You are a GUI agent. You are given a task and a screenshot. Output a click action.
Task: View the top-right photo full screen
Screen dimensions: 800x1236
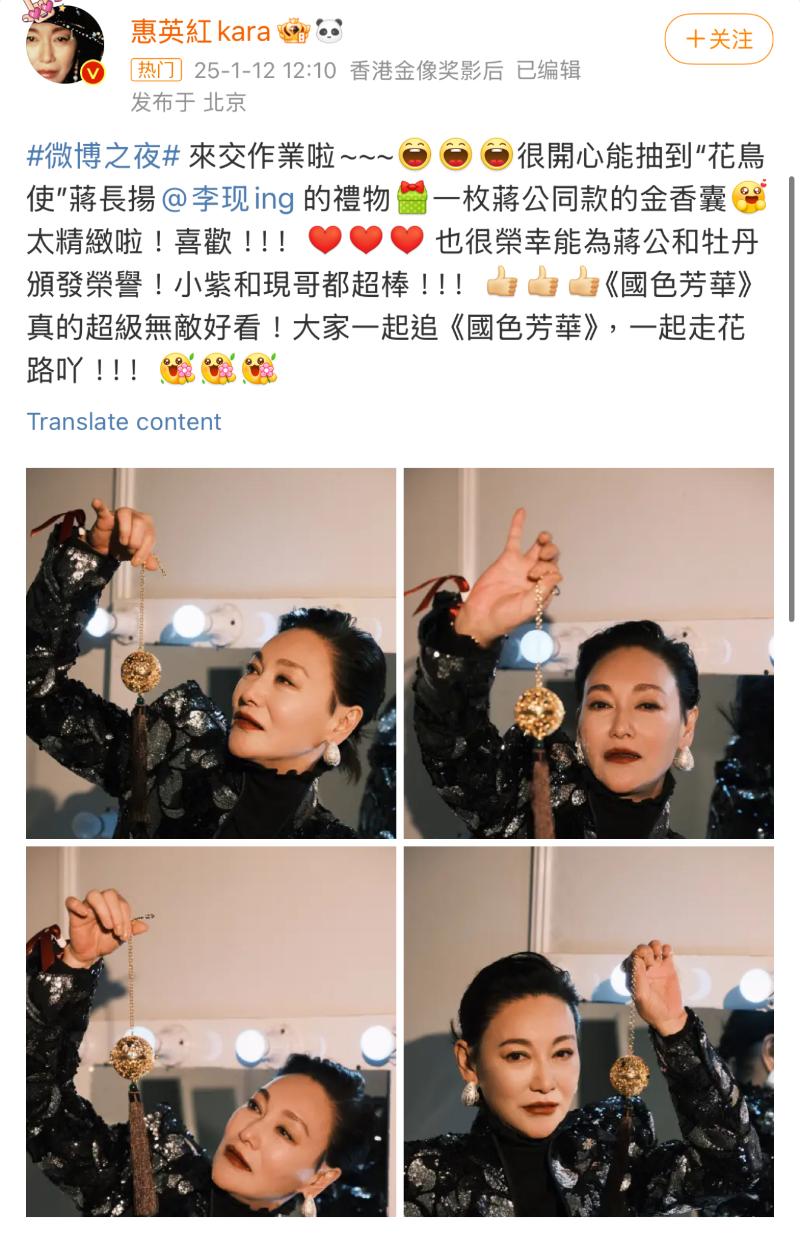pos(589,653)
